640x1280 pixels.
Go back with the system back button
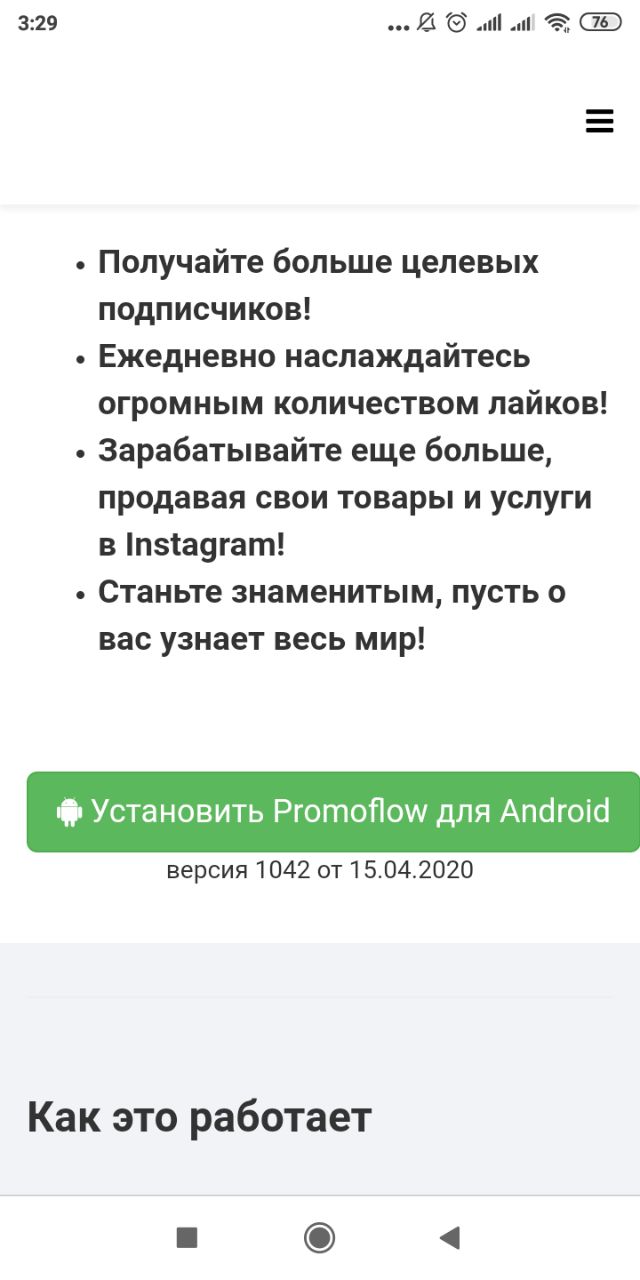(450, 1238)
